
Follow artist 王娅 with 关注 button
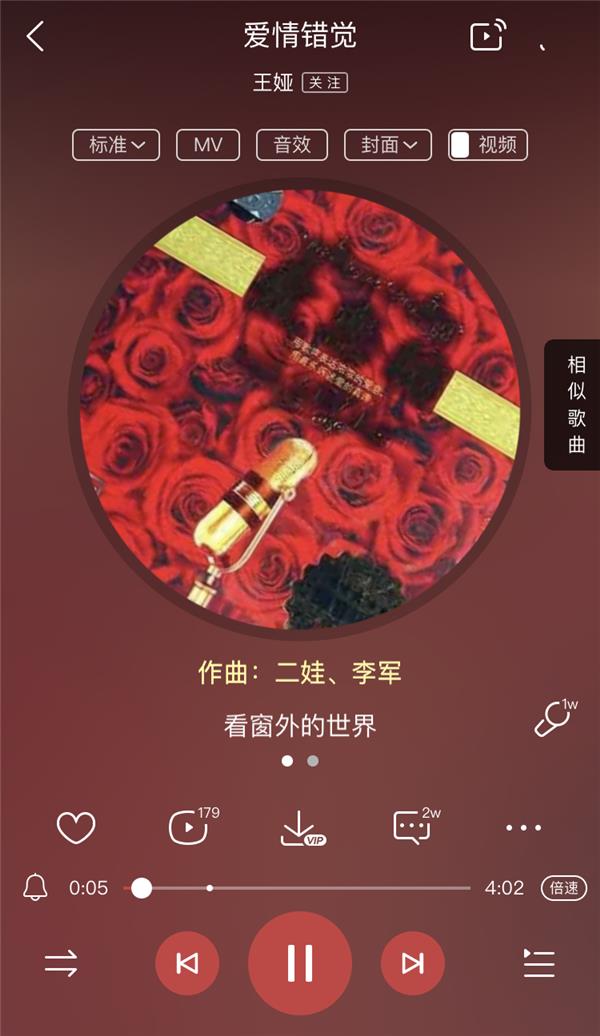point(324,83)
